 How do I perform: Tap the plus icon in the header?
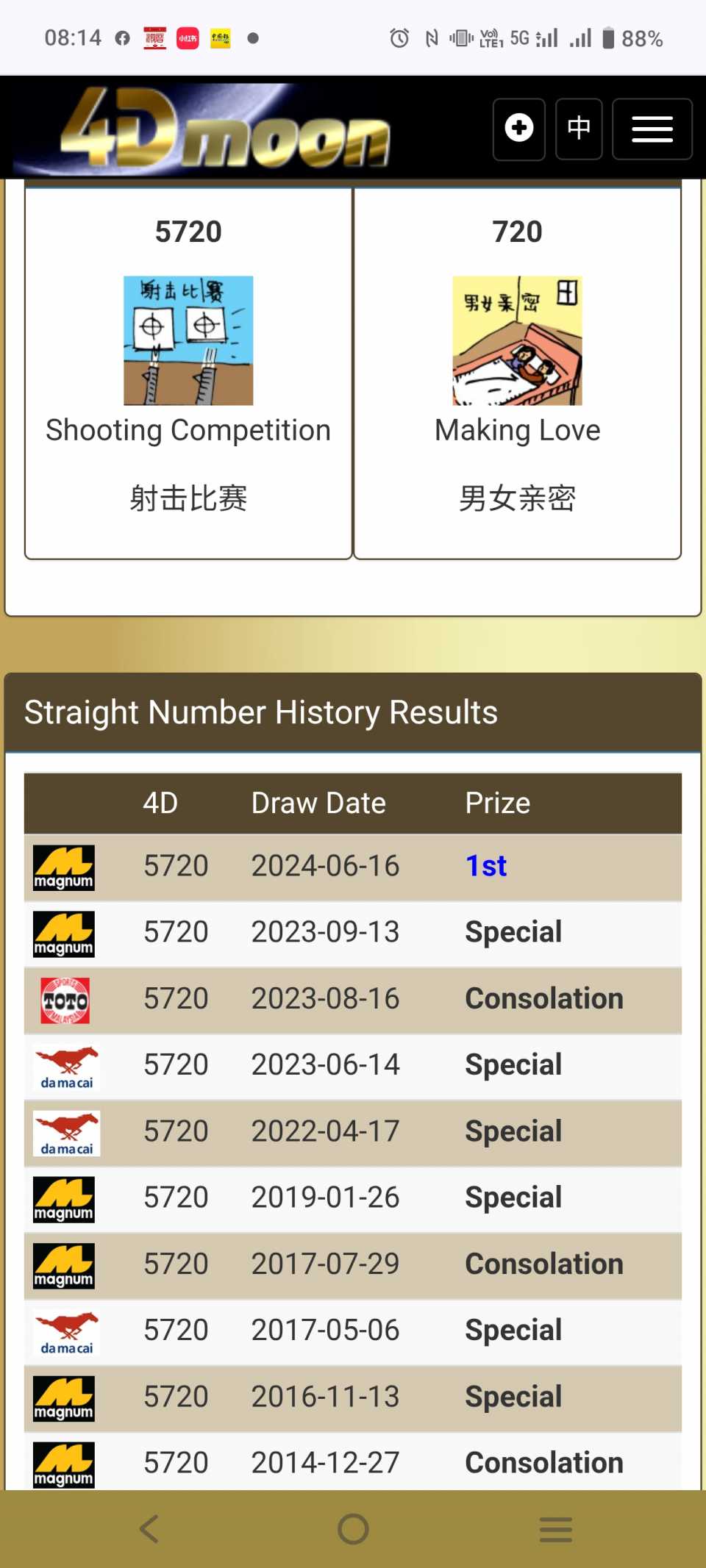pos(518,129)
